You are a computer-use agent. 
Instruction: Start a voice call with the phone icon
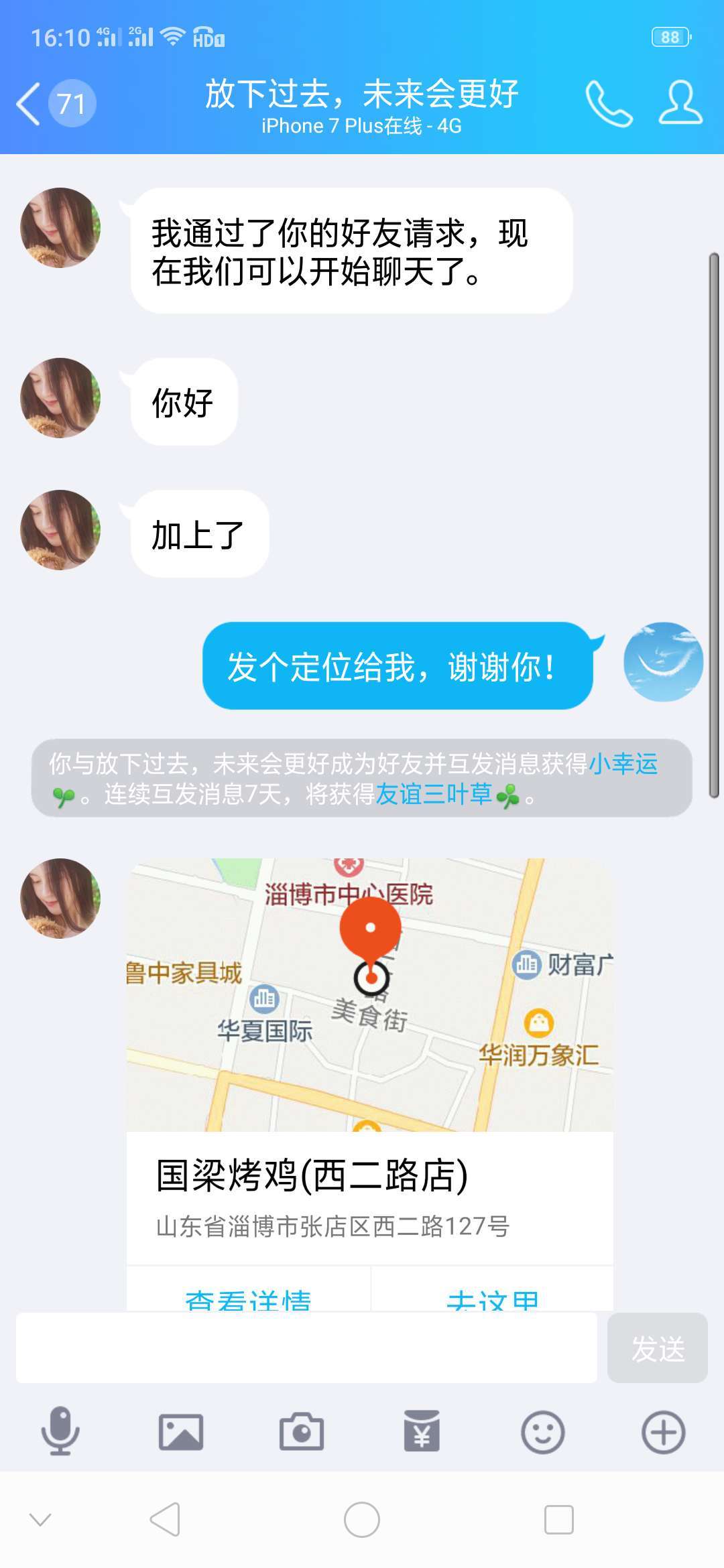(607, 104)
